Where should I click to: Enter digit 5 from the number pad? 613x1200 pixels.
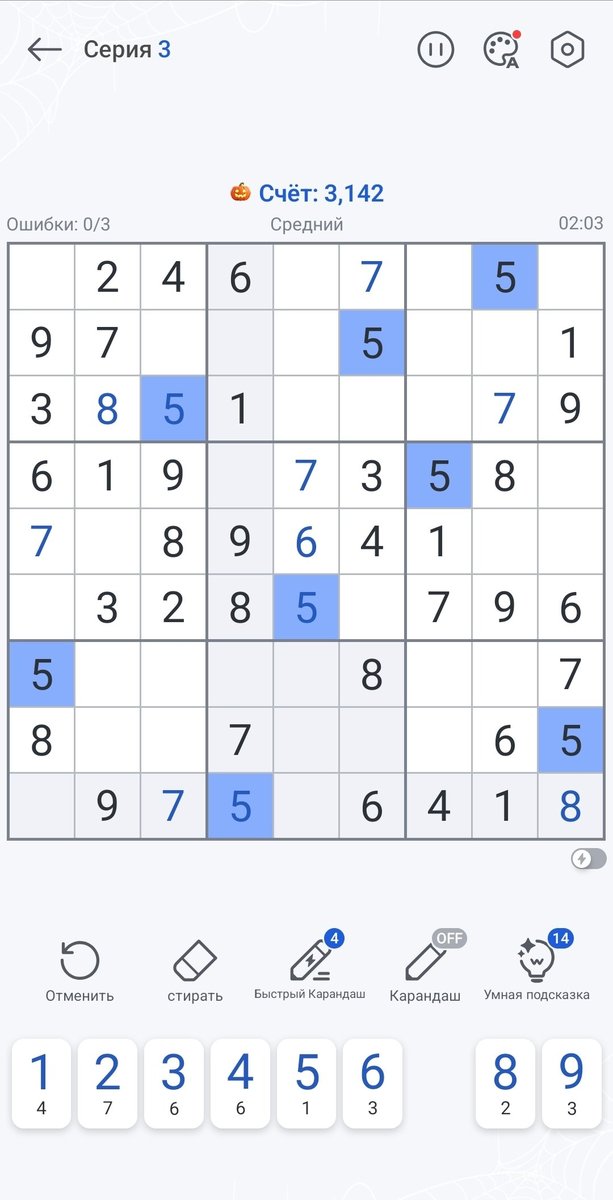(306, 1083)
